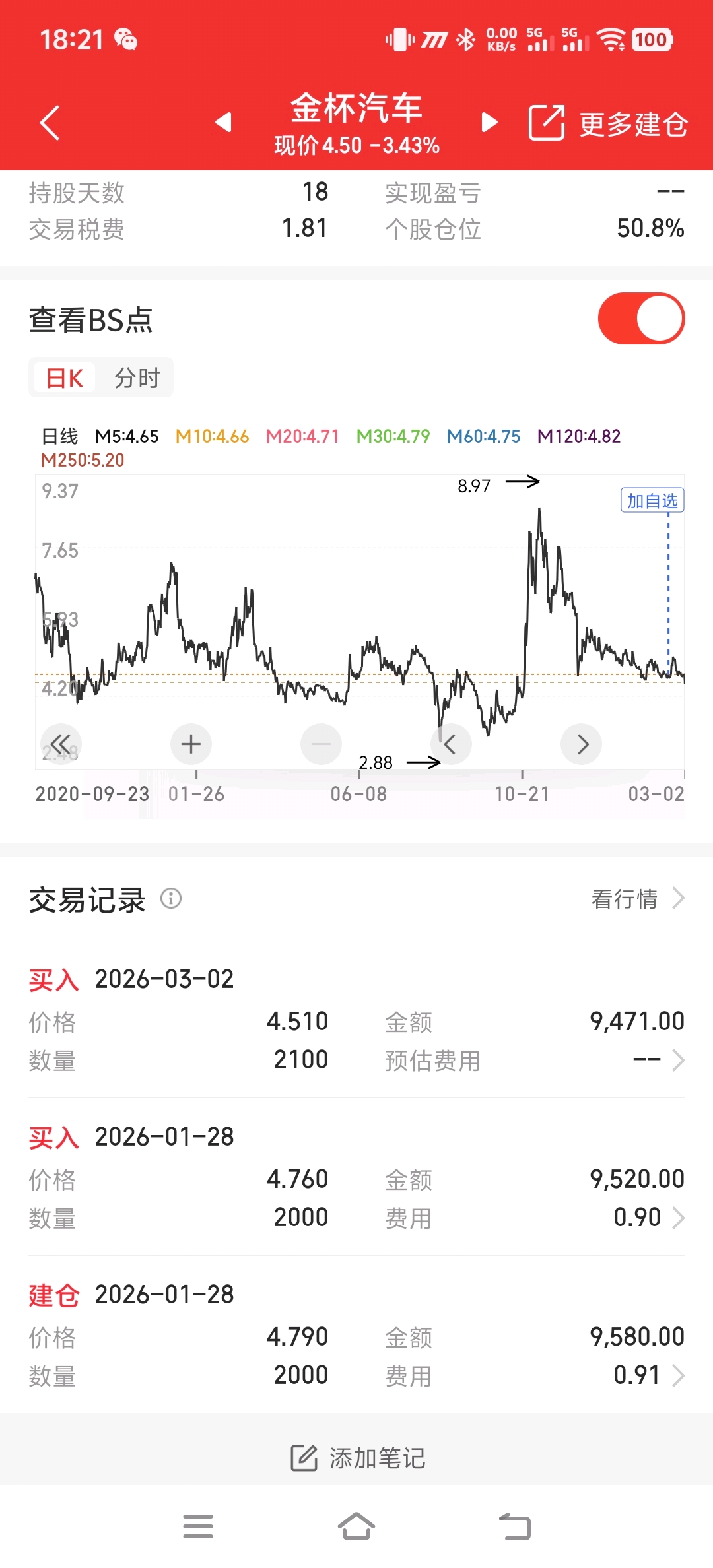Turn off the 查看BS点 switch
The width and height of the screenshot is (713, 1568).
[x=641, y=319]
